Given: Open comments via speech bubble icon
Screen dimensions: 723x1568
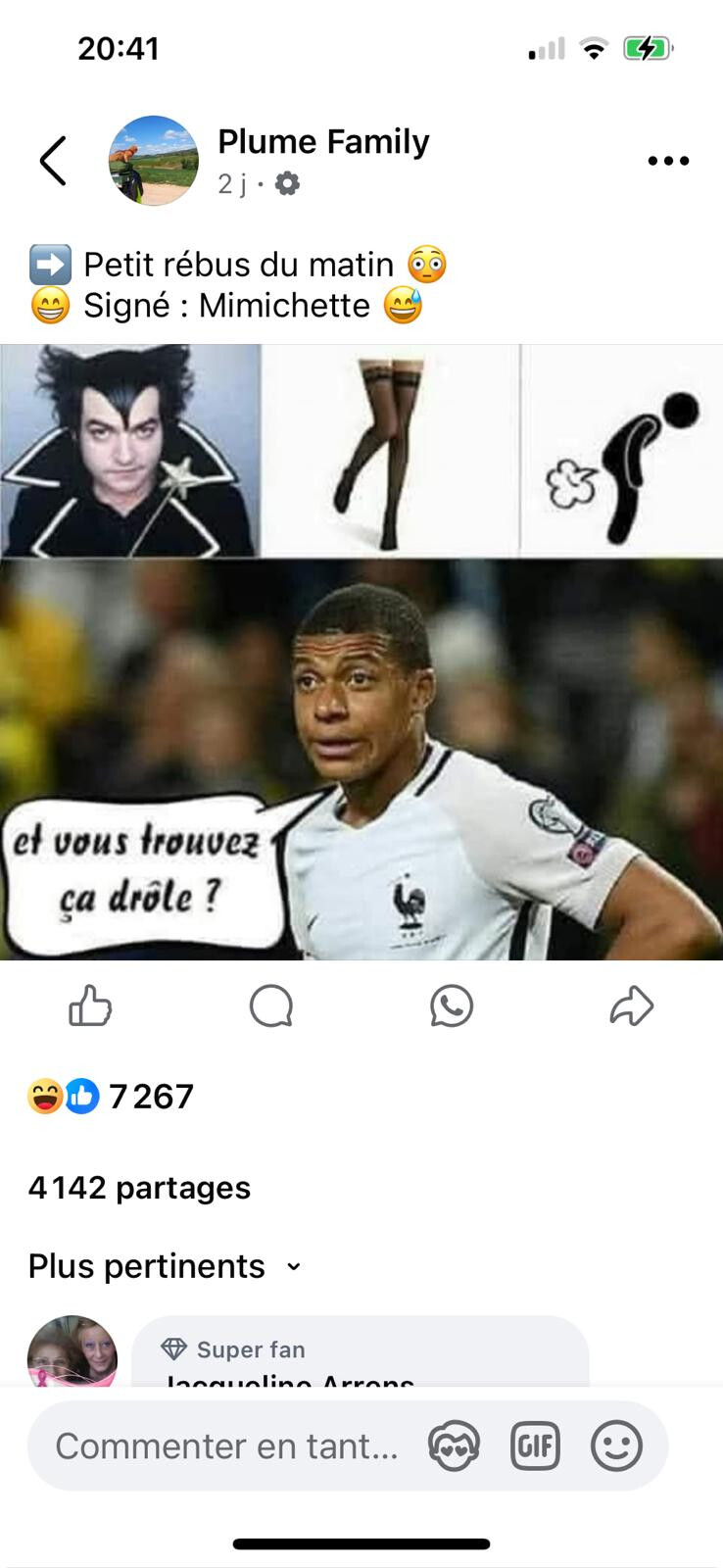Looking at the screenshot, I should click(271, 1006).
